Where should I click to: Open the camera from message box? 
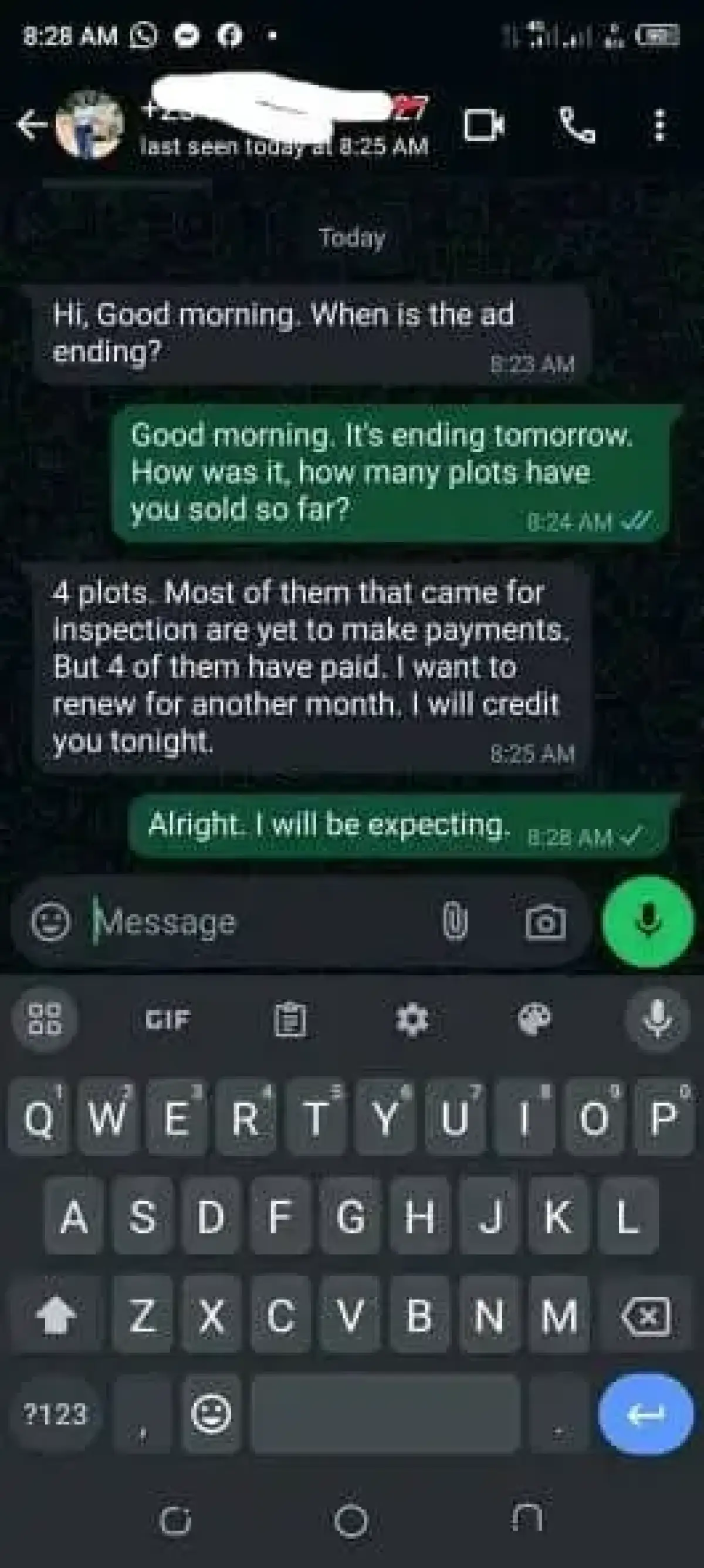coord(545,921)
